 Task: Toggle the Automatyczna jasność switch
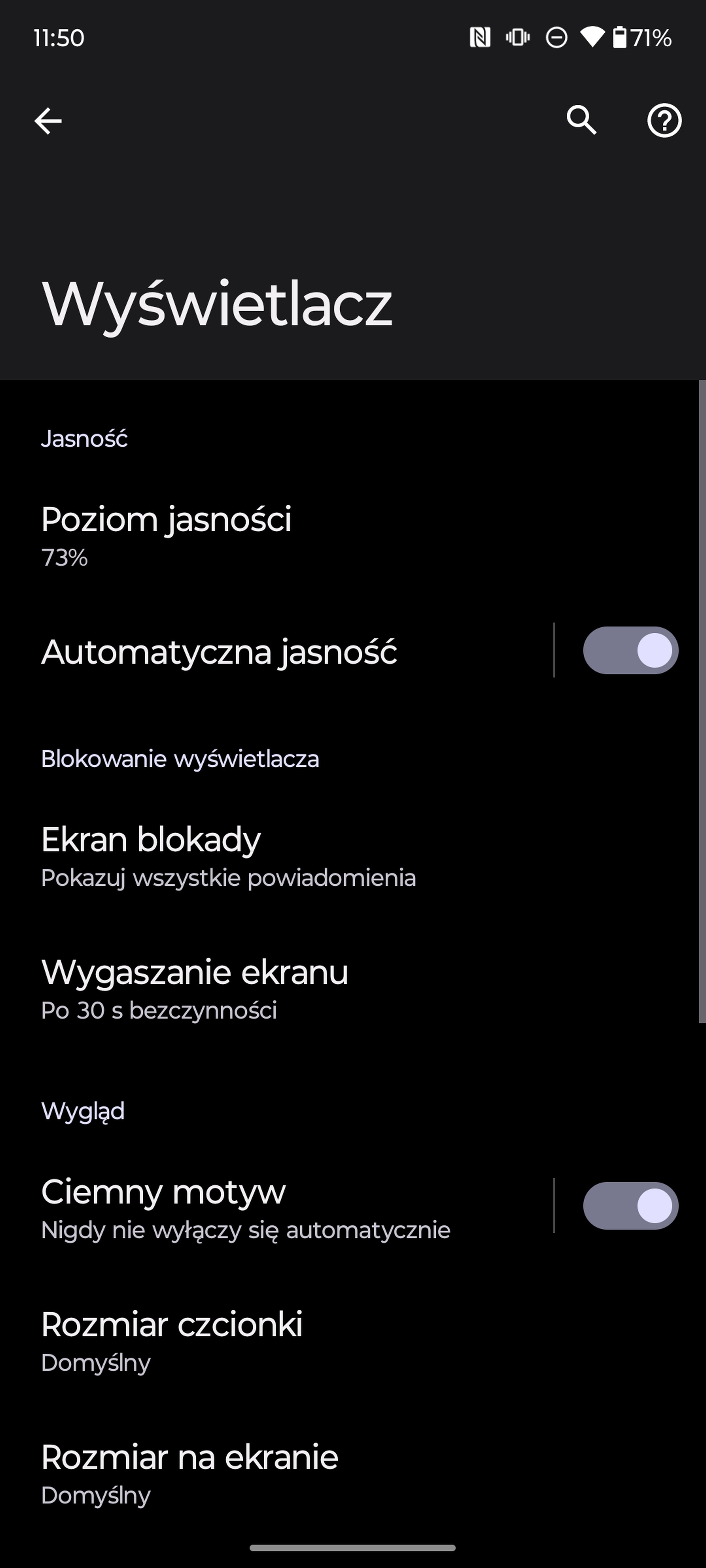630,650
